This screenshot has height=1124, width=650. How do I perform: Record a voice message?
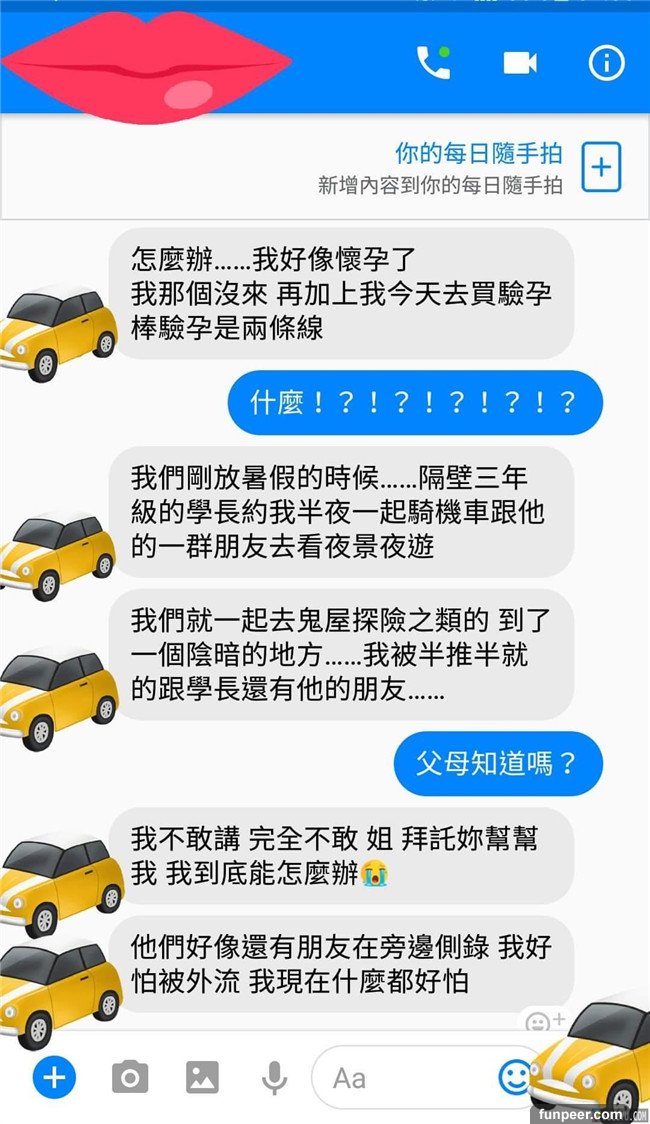[x=272, y=1077]
